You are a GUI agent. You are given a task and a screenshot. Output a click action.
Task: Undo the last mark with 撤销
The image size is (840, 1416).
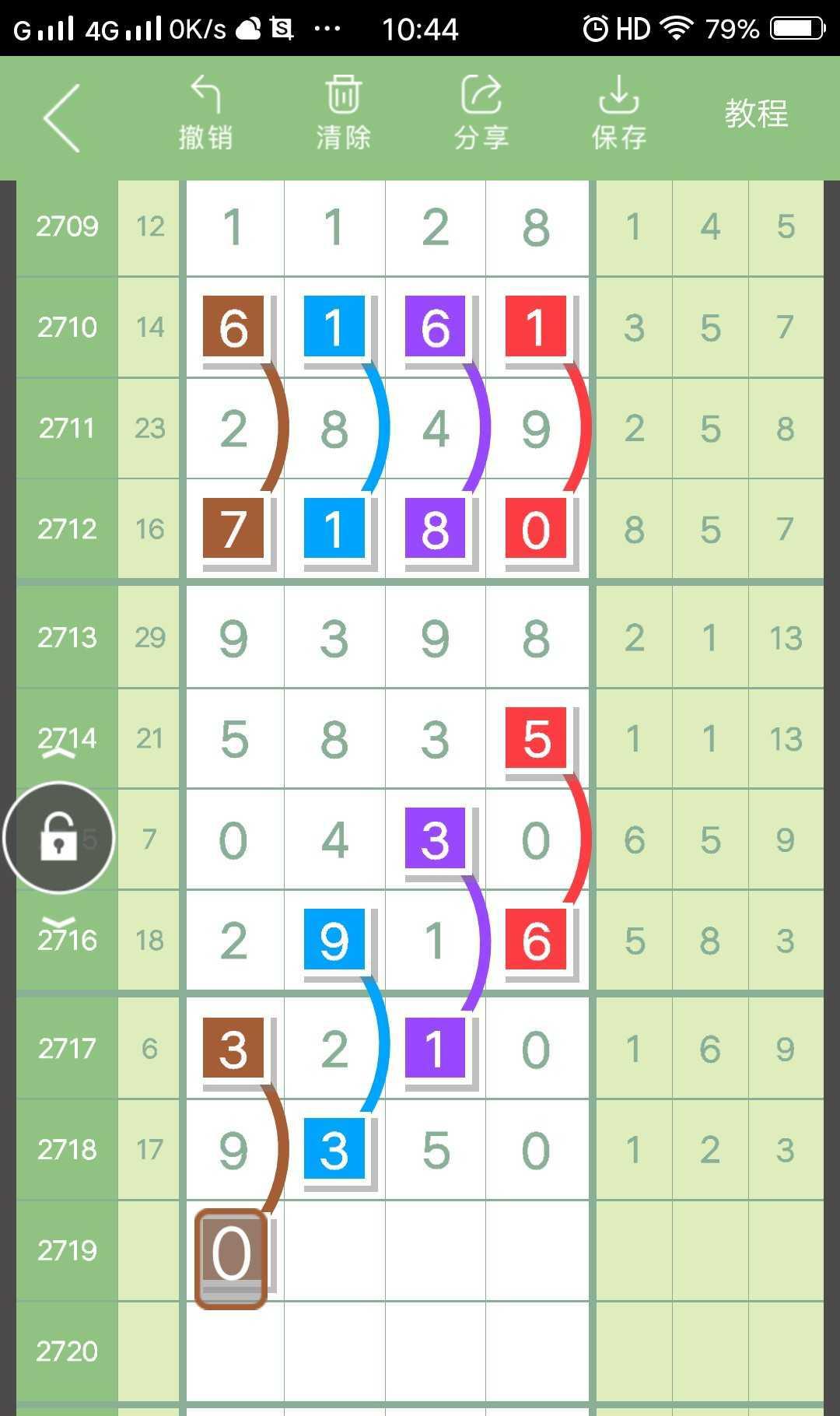[x=205, y=114]
